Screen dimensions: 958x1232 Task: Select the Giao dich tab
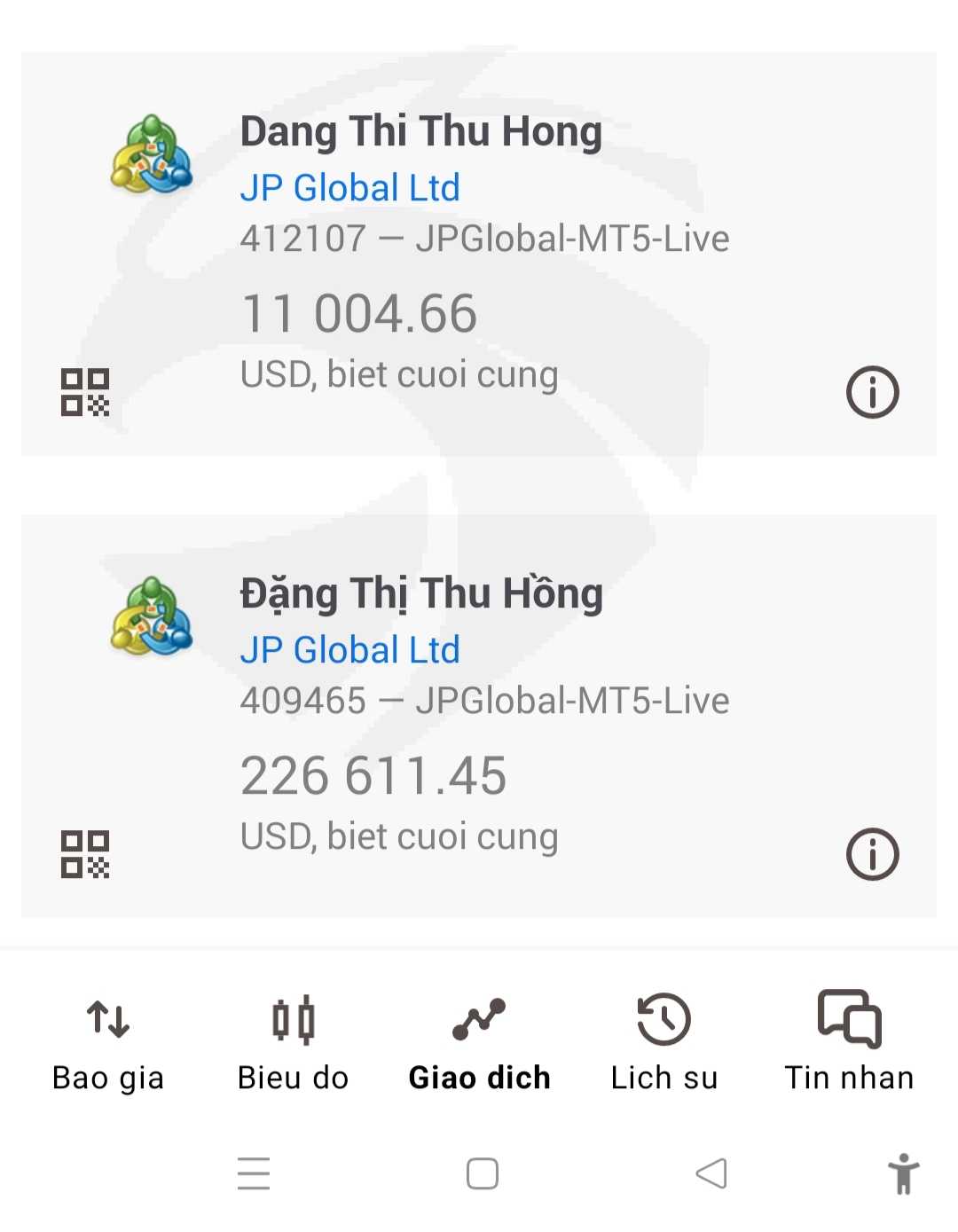[479, 1044]
